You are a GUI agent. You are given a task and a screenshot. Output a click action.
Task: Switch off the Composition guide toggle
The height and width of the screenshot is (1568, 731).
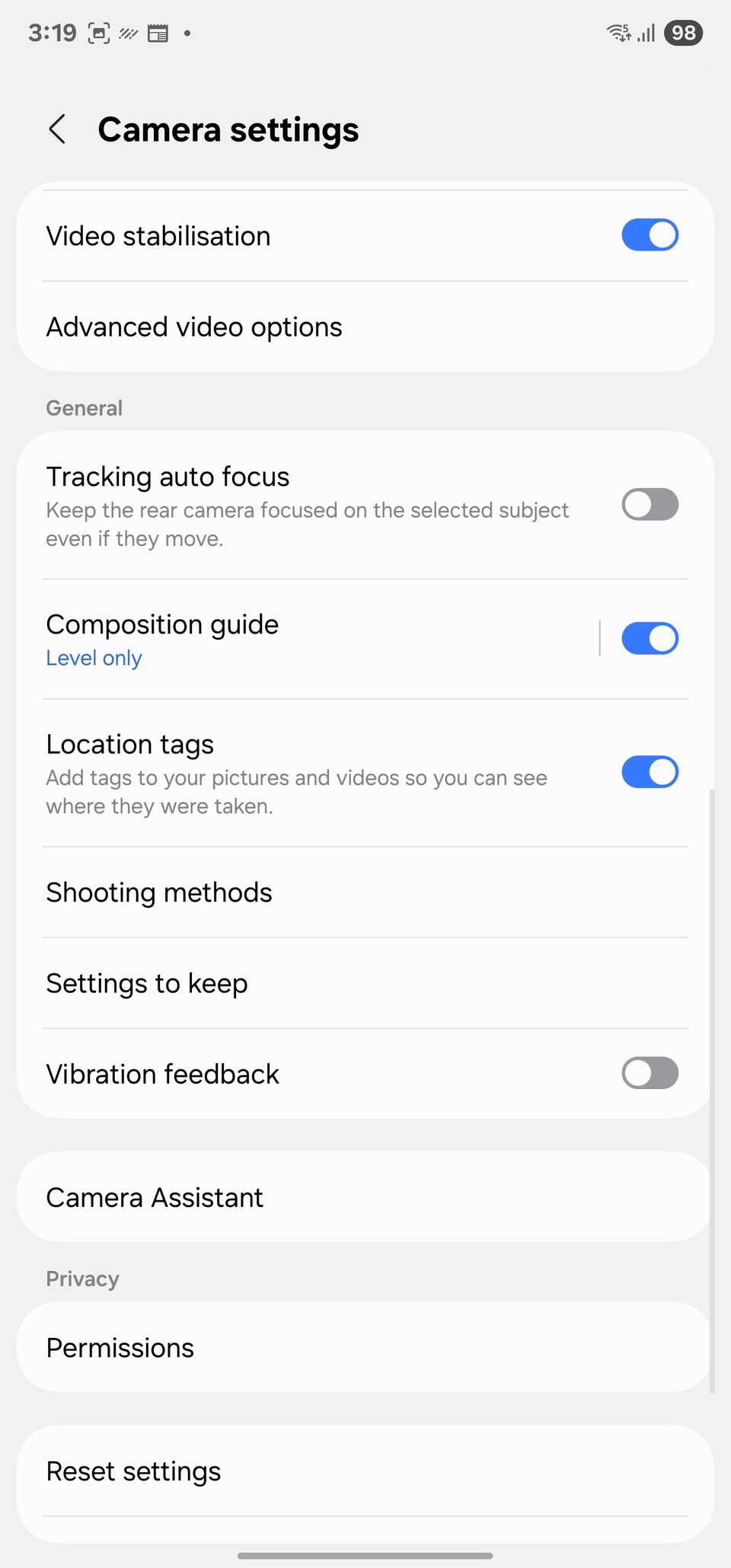click(x=650, y=639)
